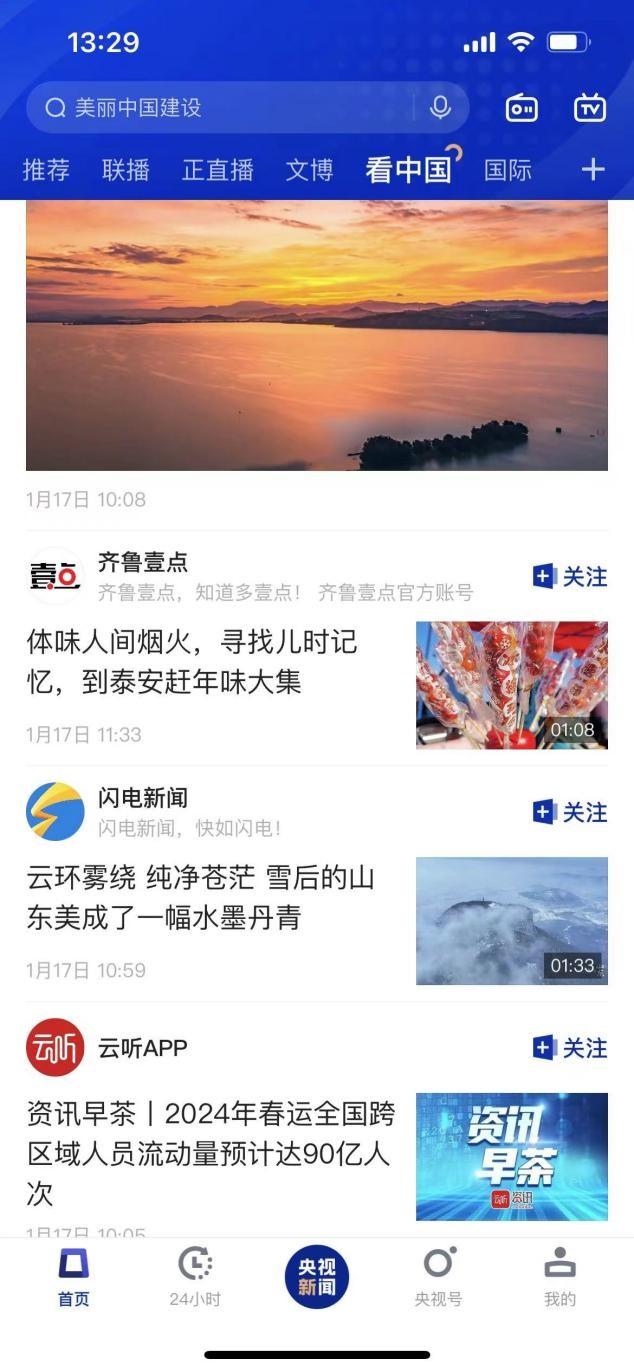Start voice search with the microphone

[440, 108]
